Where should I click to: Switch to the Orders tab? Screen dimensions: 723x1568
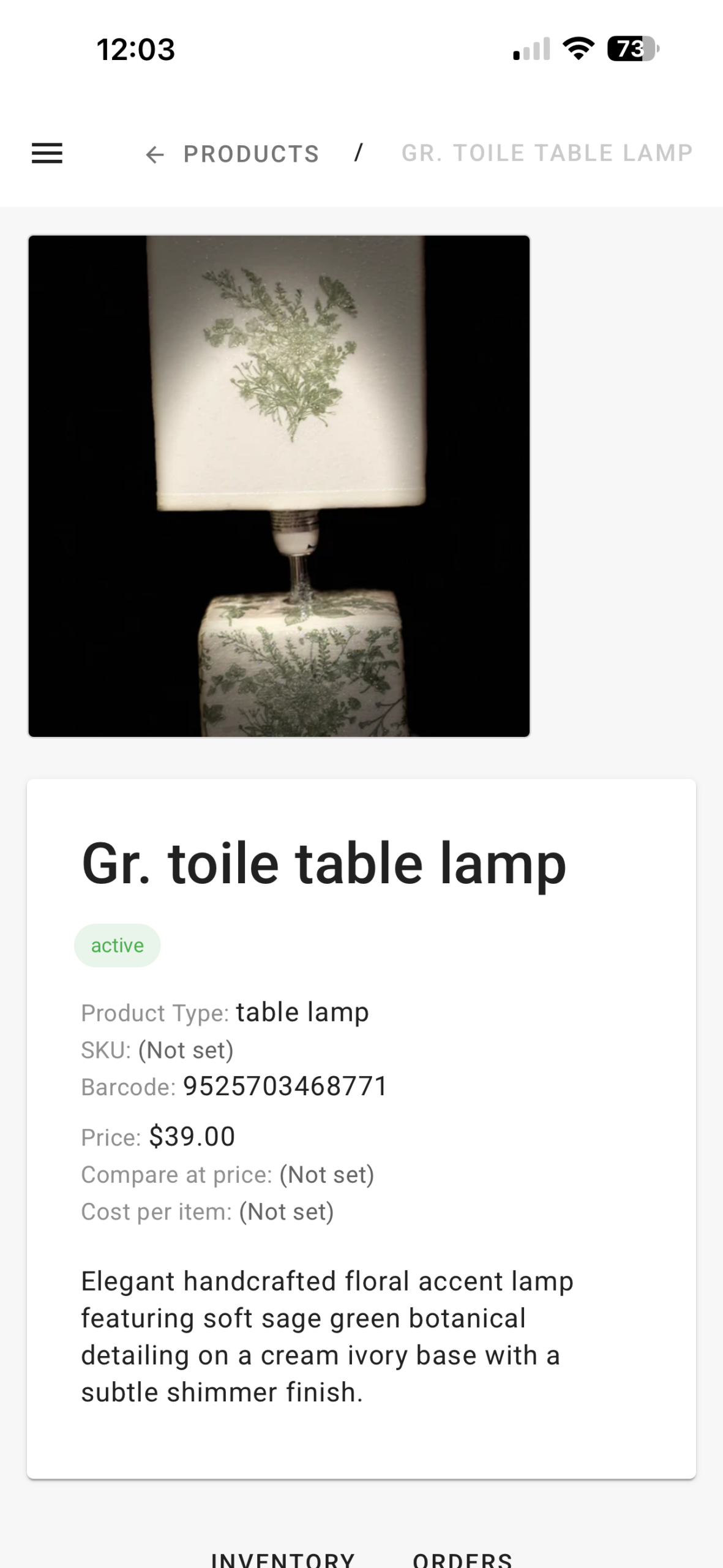pyautogui.click(x=463, y=1558)
